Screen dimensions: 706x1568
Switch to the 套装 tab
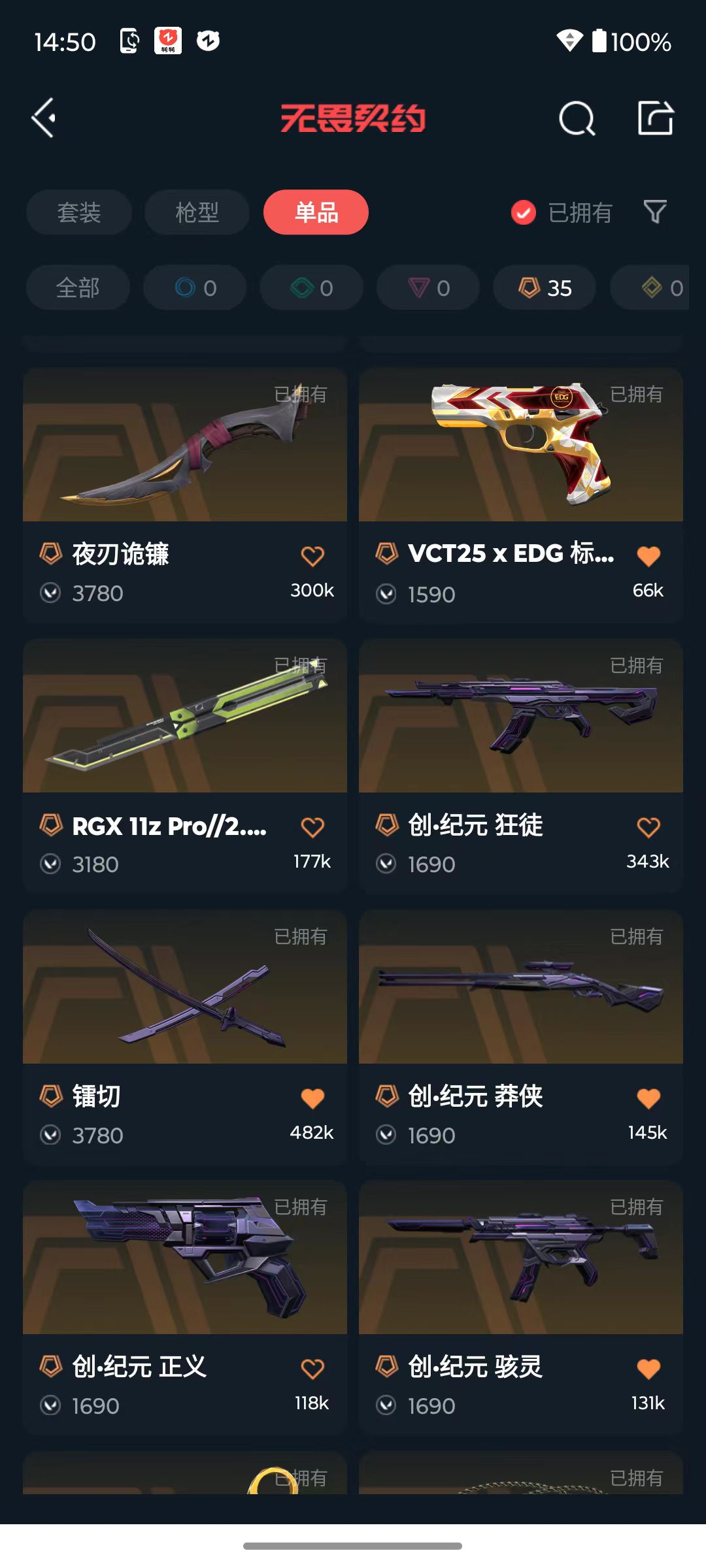pos(79,212)
